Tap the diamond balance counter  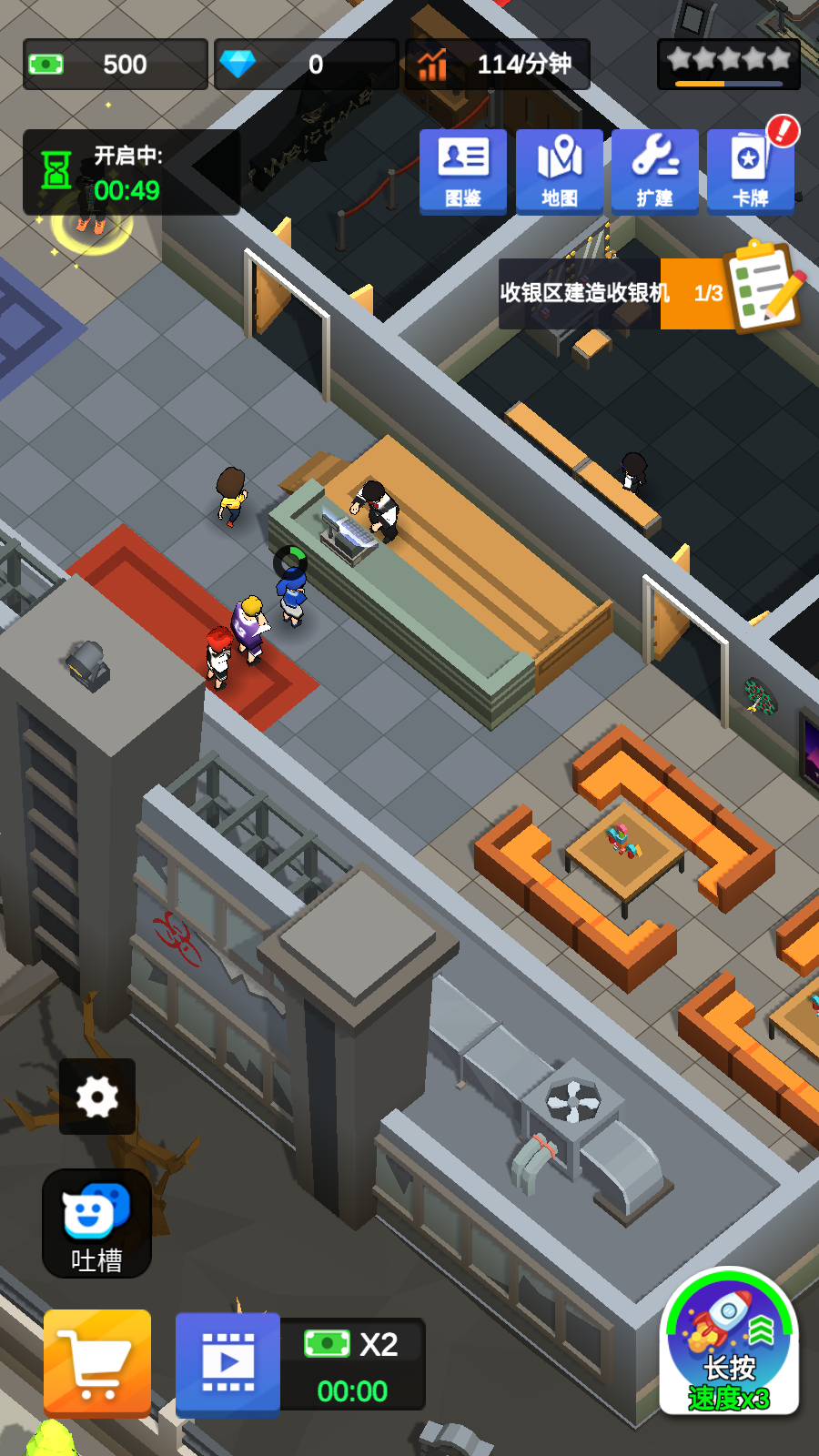tap(306, 65)
